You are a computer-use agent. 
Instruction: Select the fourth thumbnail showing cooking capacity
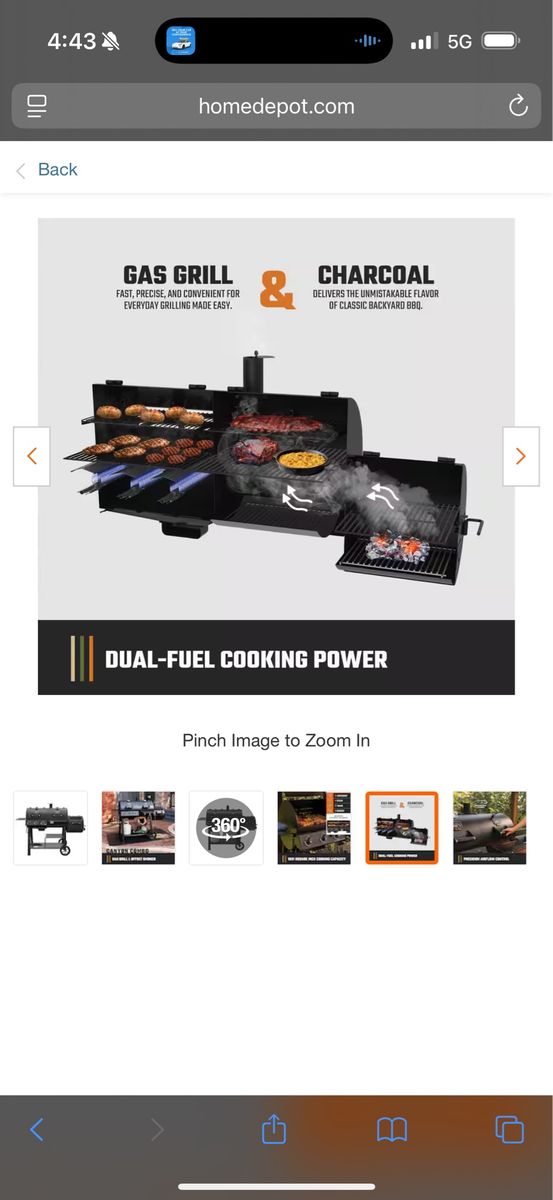314,828
